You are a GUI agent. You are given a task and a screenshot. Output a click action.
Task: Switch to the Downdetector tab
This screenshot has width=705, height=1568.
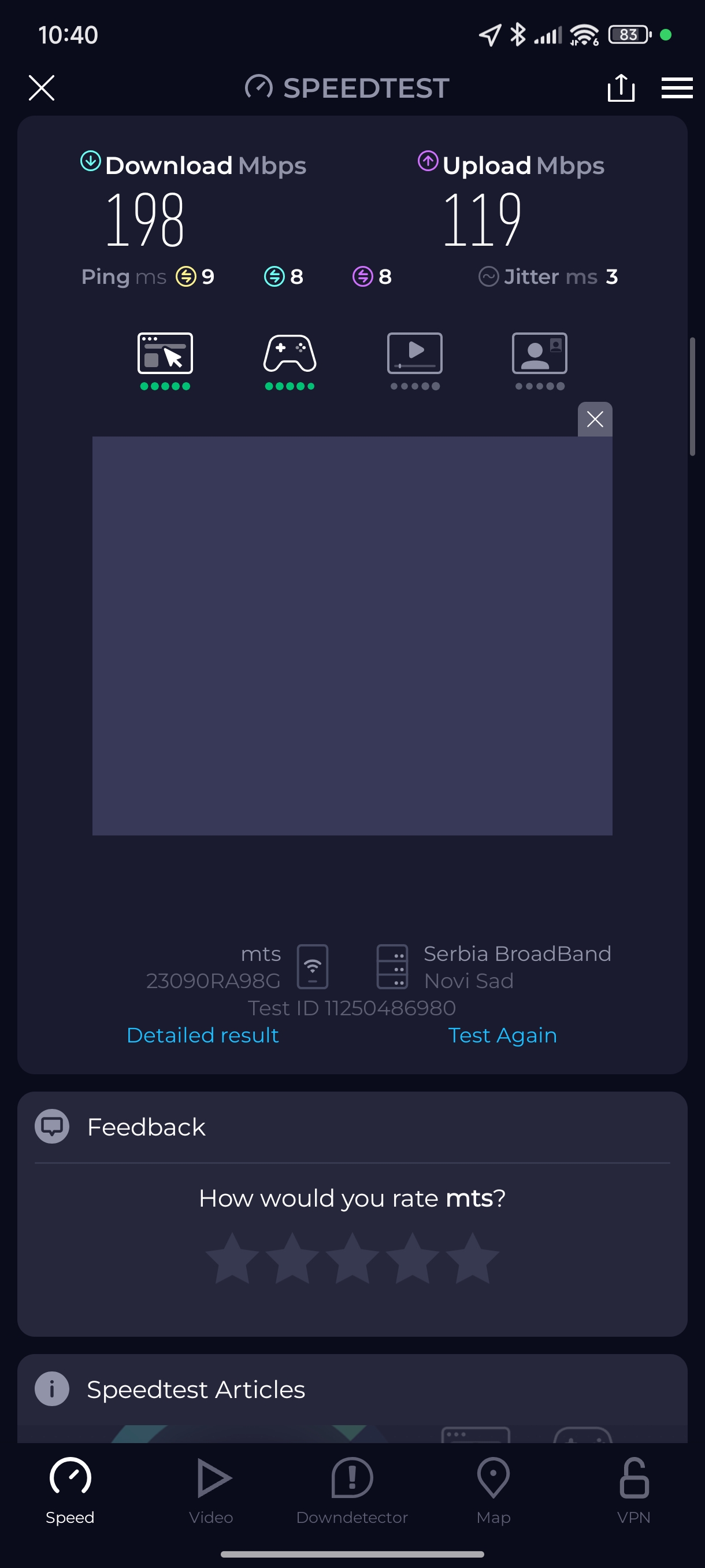[352, 1490]
